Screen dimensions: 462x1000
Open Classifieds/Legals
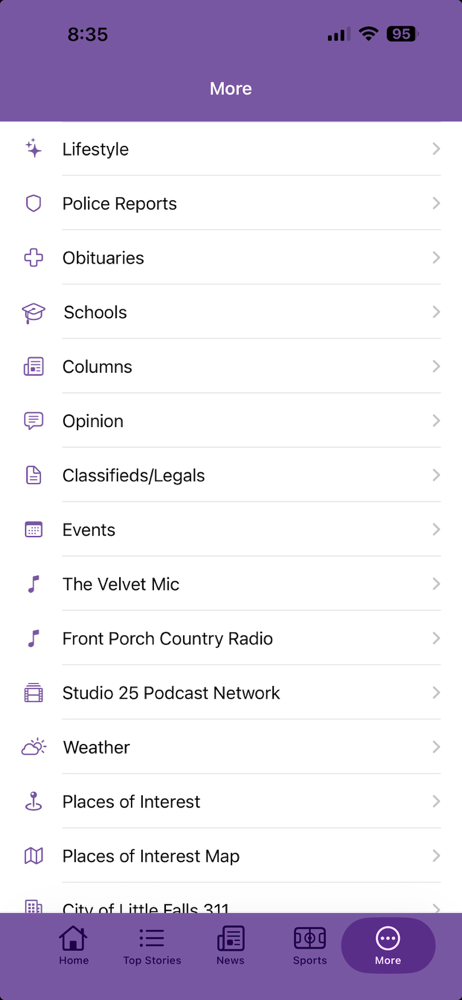pos(231,475)
